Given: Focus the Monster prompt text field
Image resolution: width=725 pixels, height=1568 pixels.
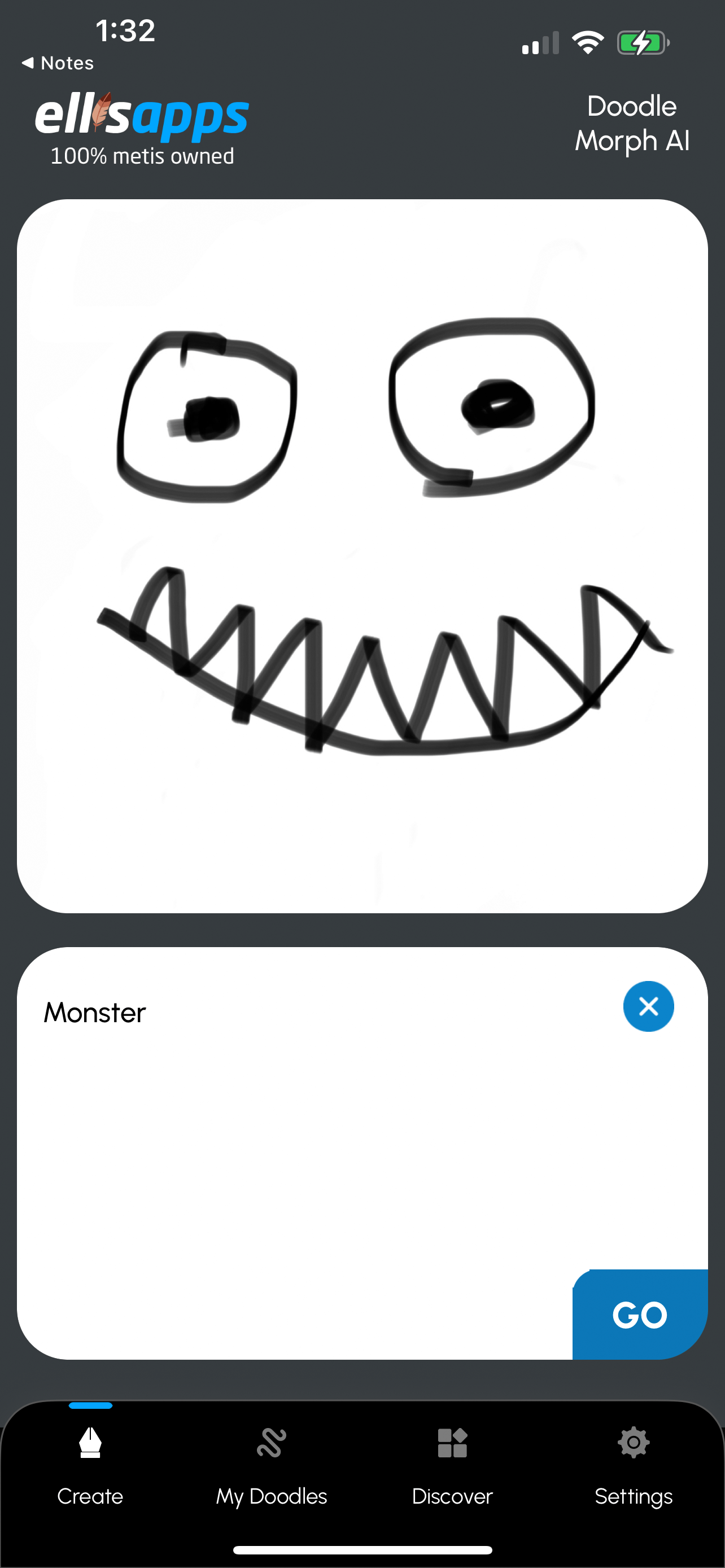Looking at the screenshot, I should click(292, 1096).
